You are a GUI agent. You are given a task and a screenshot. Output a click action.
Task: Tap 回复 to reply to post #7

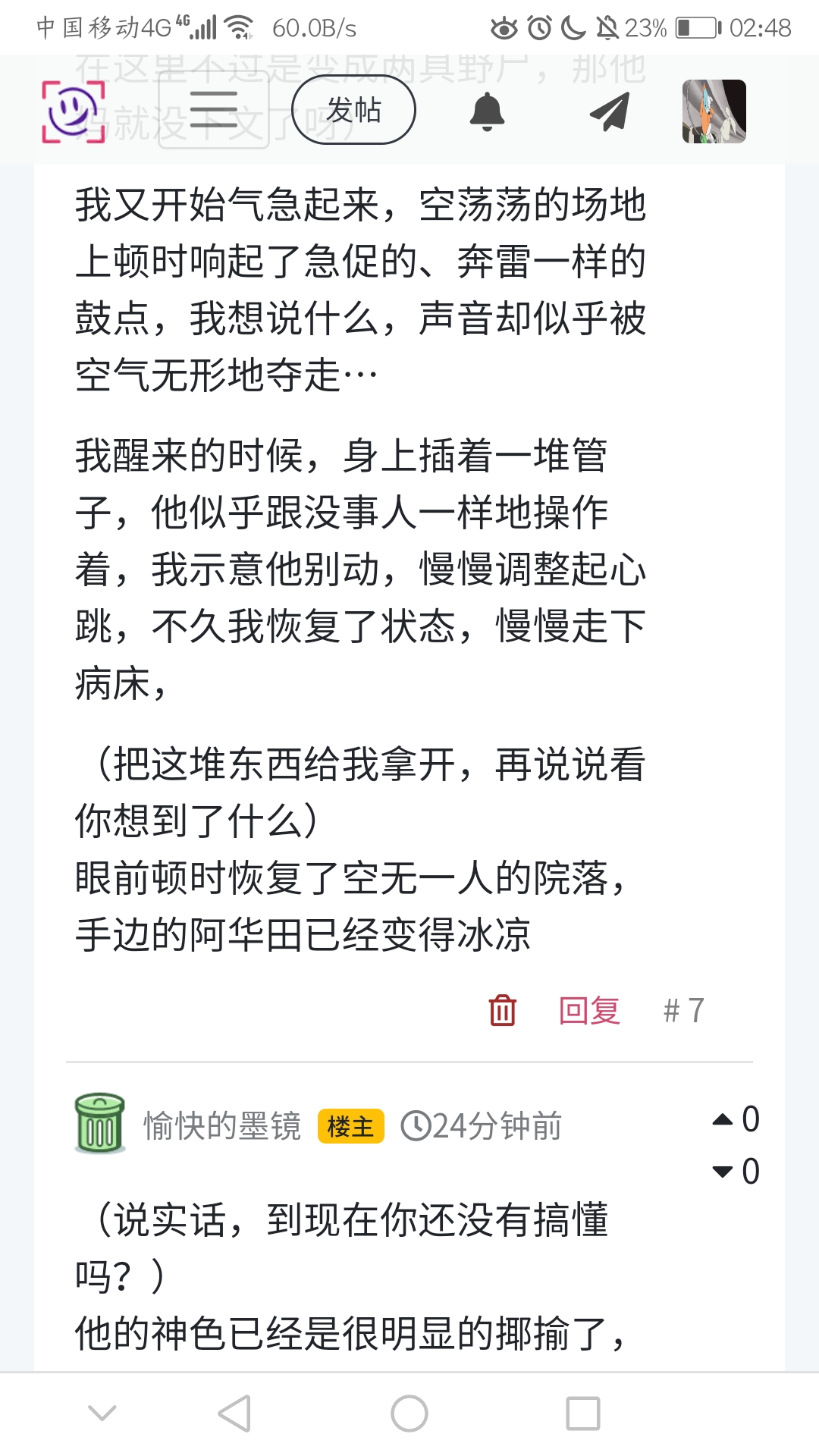coord(589,1010)
